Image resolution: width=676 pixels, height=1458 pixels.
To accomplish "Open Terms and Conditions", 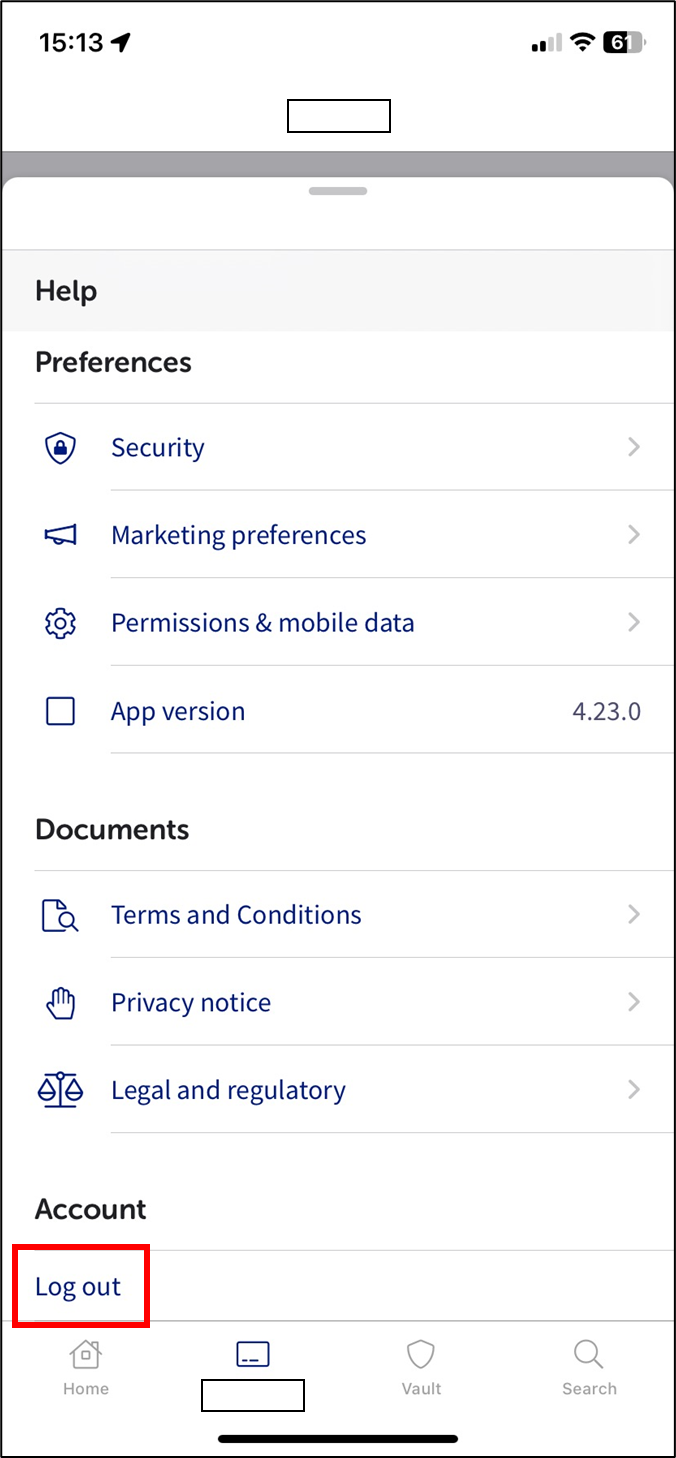I will pos(338,915).
